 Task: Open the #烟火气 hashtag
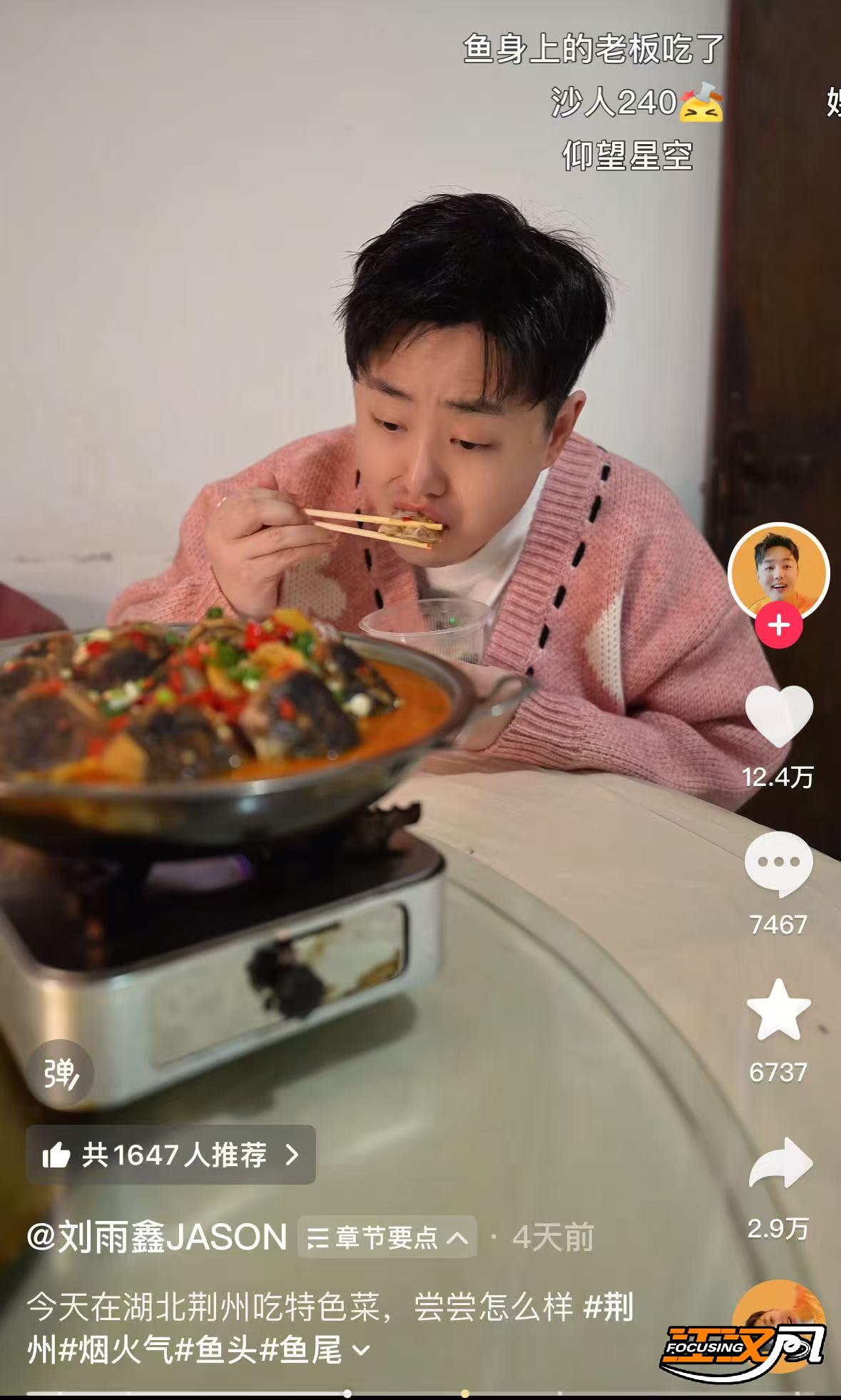coord(117,1350)
